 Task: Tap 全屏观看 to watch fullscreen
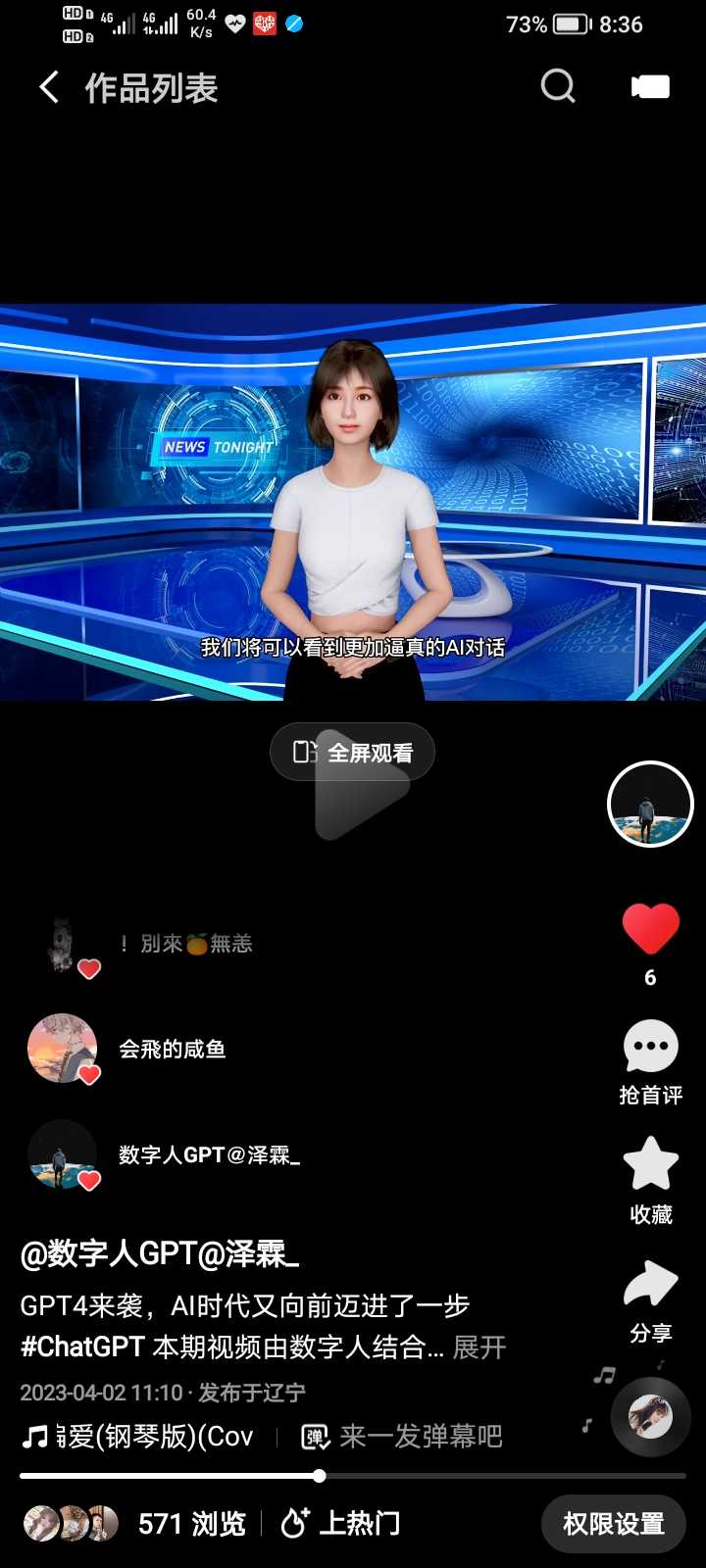(351, 752)
